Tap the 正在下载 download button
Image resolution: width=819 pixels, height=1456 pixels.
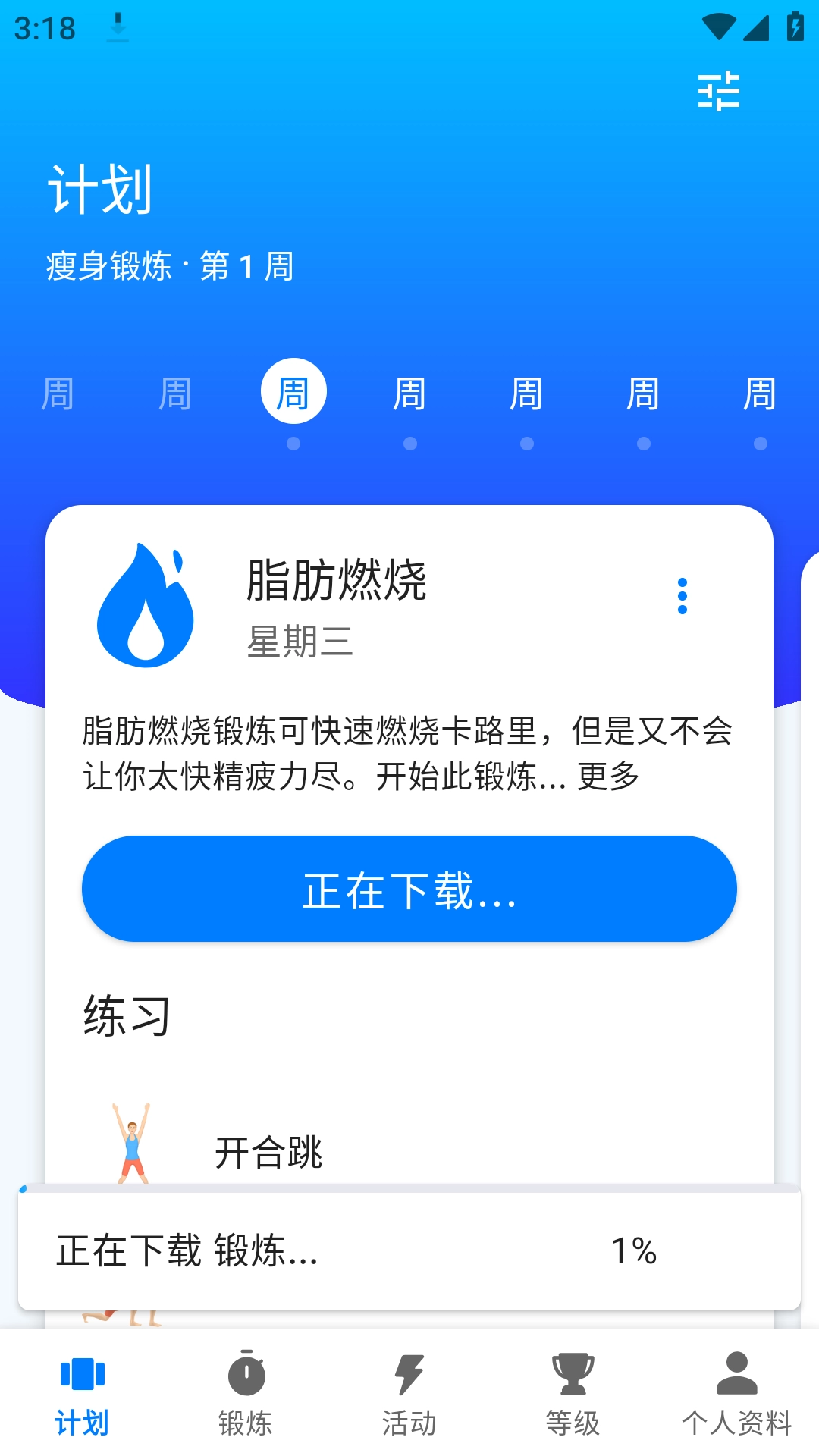click(x=409, y=891)
